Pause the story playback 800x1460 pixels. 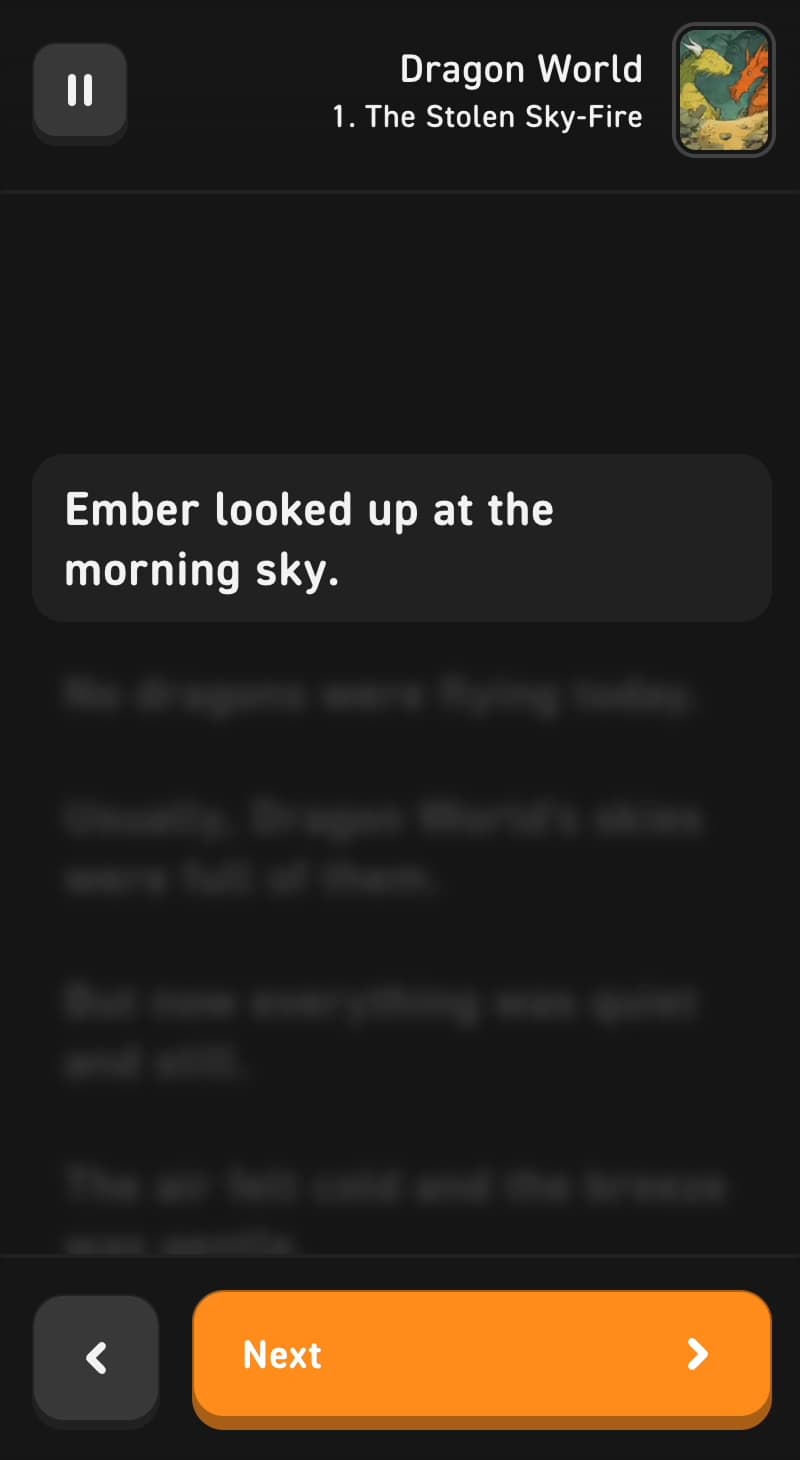[x=80, y=90]
